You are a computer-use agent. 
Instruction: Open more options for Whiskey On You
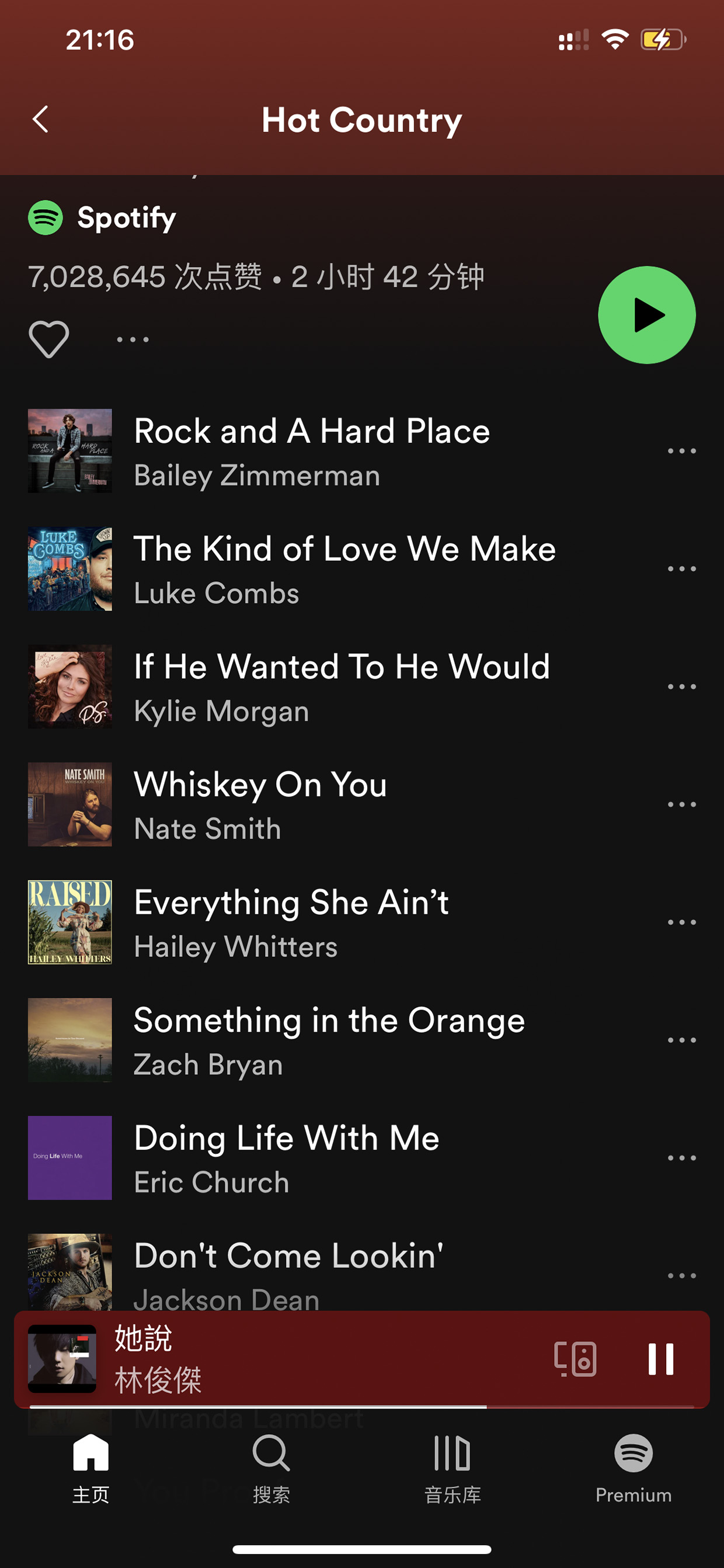click(x=681, y=804)
